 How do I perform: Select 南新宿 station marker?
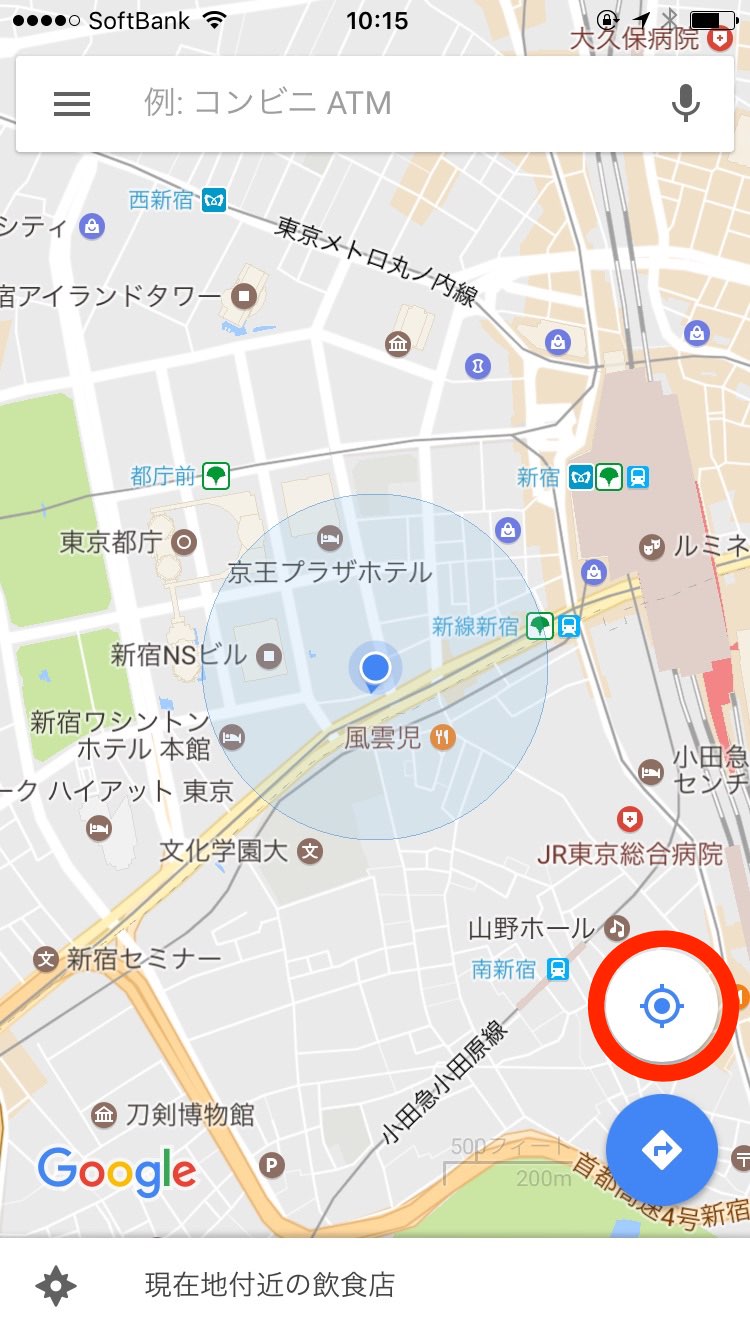558,969
